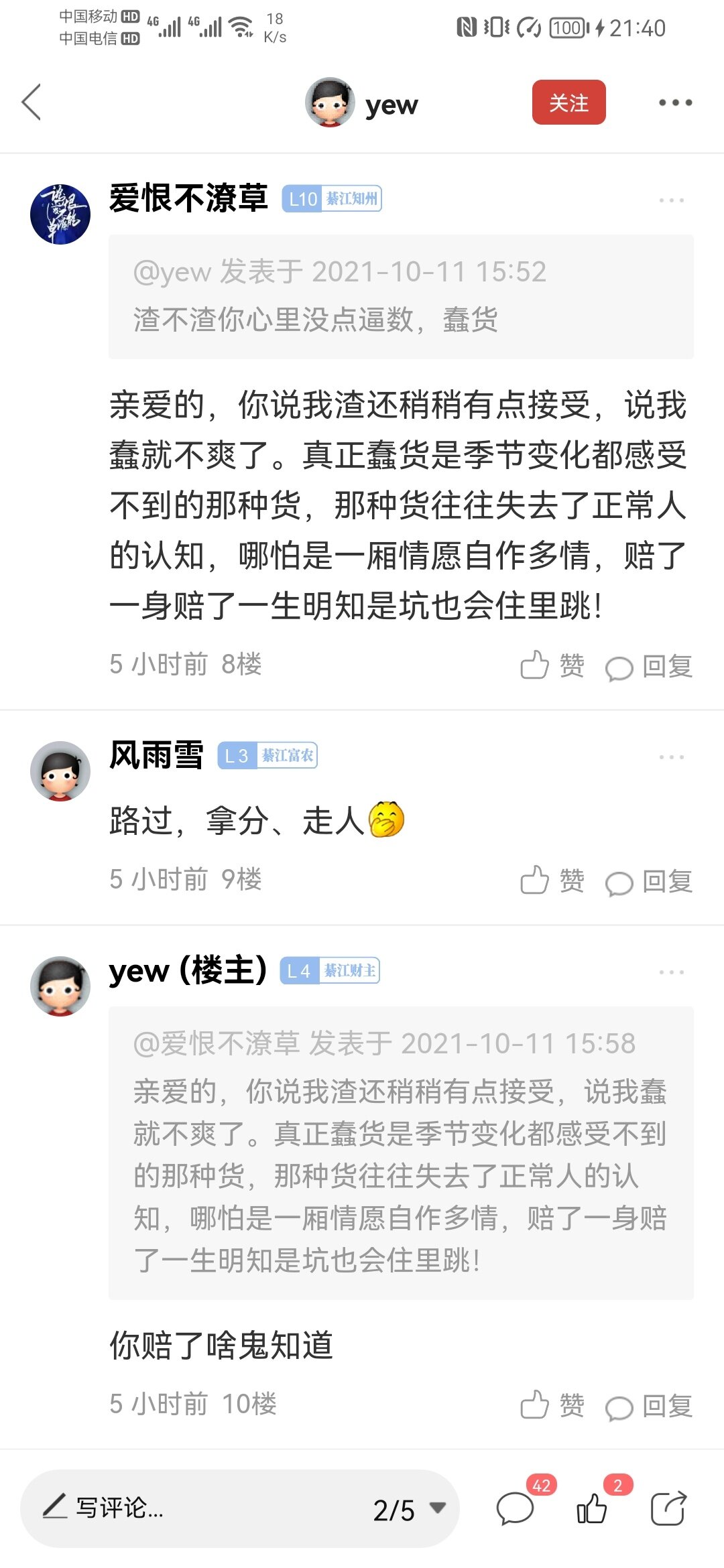Viewport: 724px width, 1568px height.
Task: Go back using the top-left arrow
Action: pyautogui.click(x=32, y=103)
